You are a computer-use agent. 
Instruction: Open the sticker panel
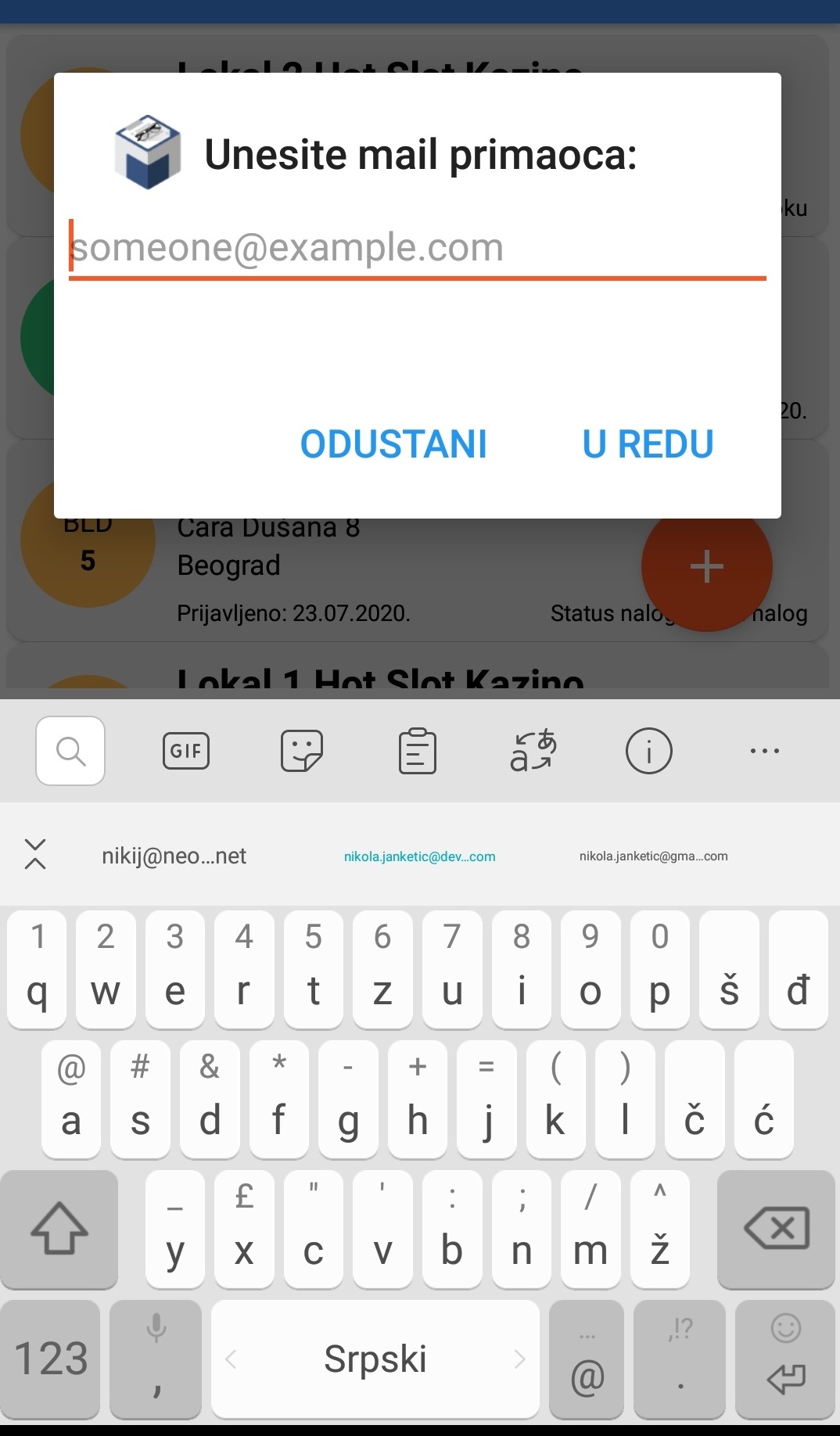302,751
